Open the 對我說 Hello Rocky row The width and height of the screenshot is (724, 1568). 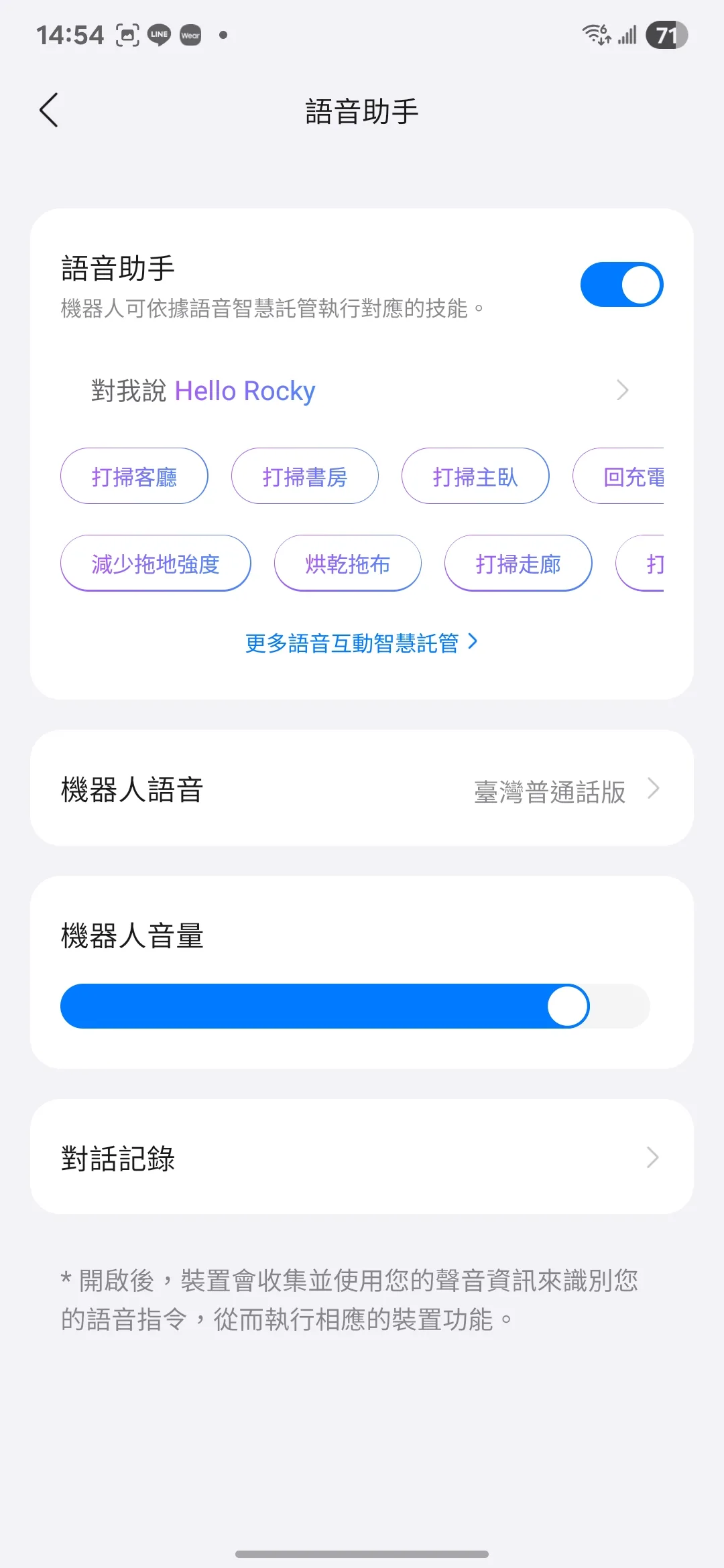361,391
